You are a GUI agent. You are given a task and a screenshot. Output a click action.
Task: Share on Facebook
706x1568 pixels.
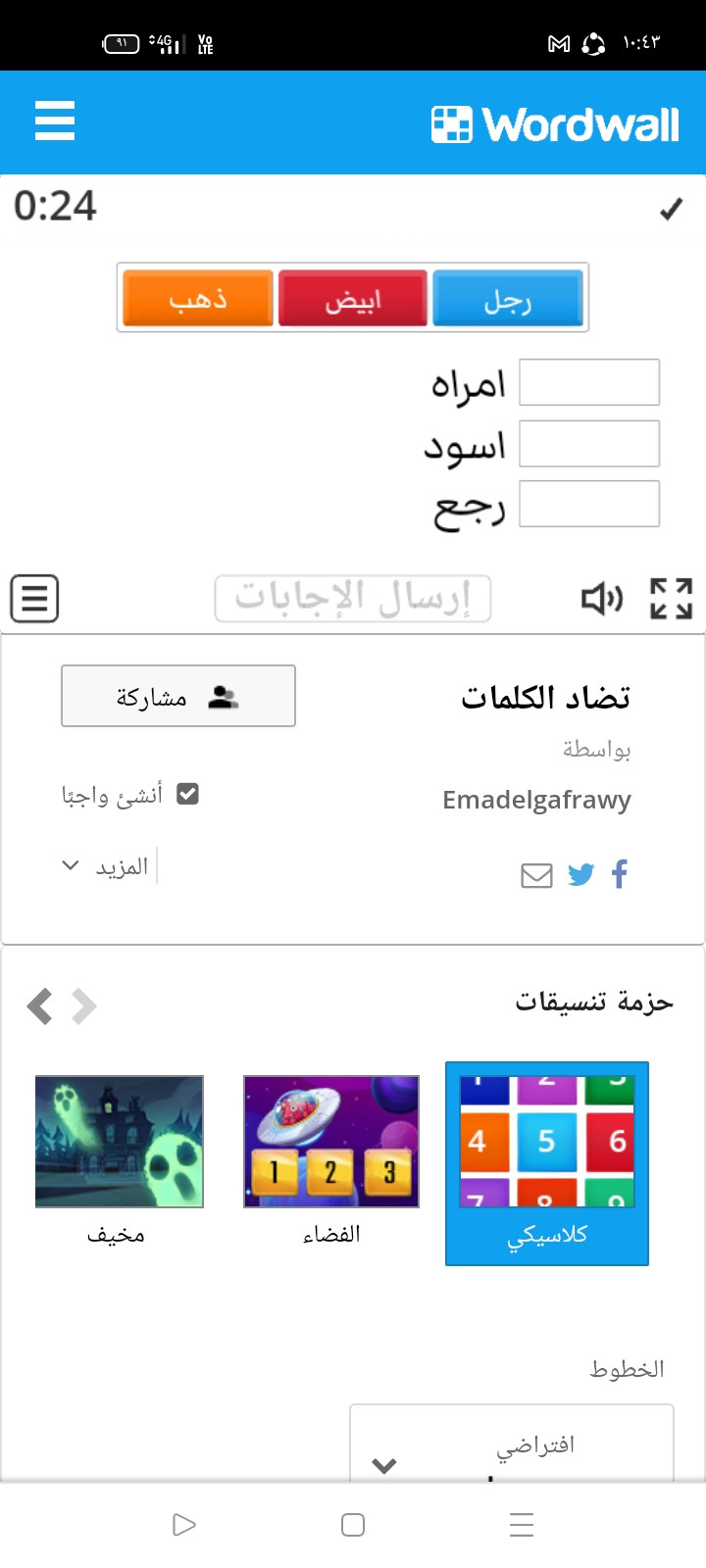(620, 874)
